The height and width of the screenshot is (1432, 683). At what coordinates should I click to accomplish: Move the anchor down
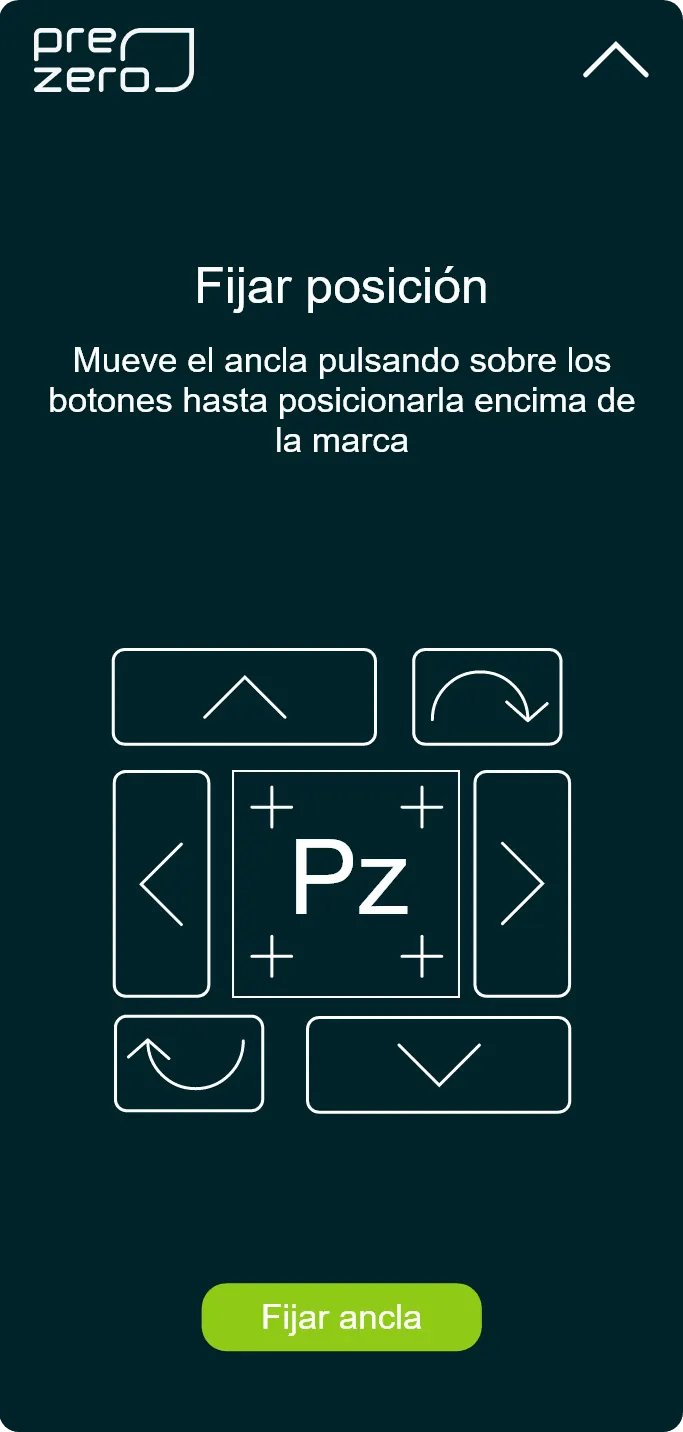[x=439, y=1064]
